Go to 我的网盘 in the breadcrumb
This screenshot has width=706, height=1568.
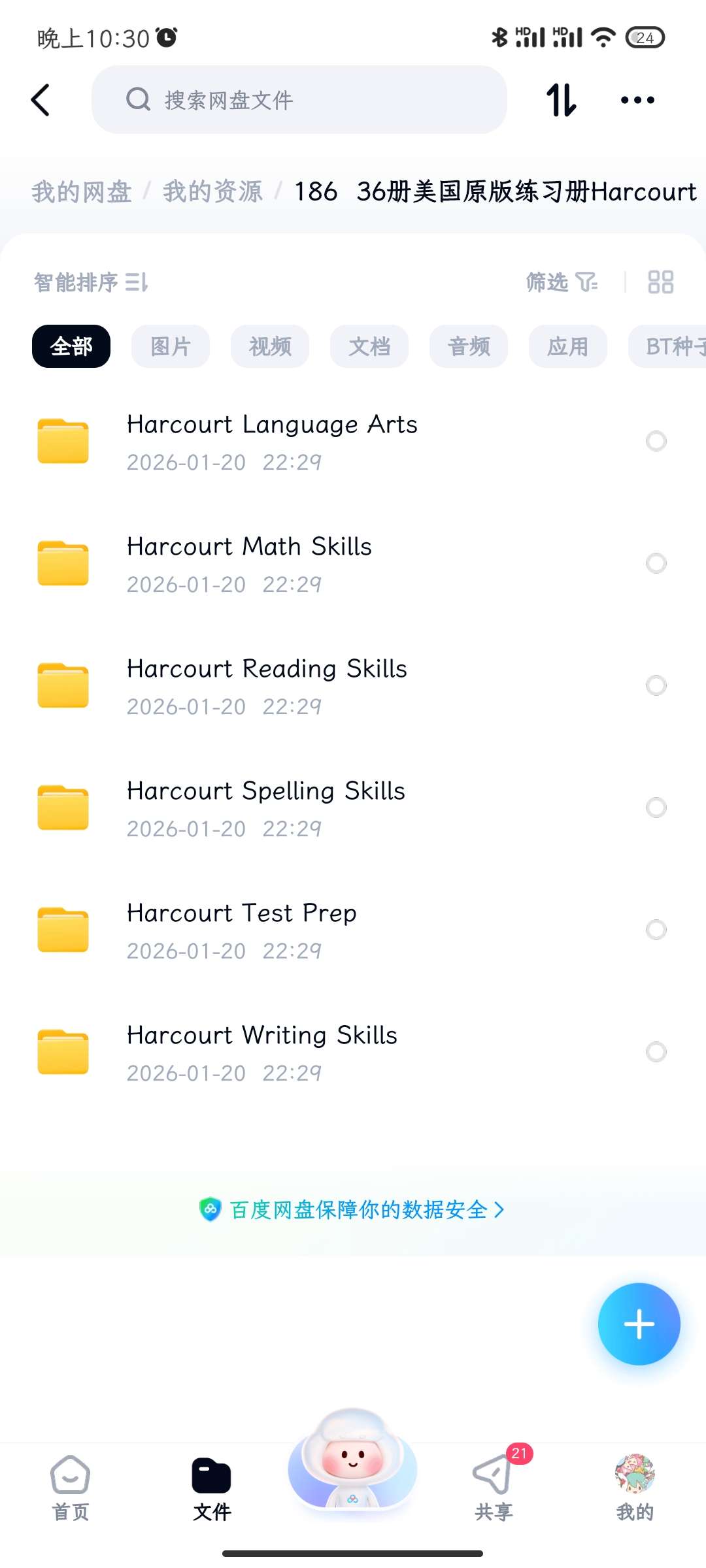82,191
